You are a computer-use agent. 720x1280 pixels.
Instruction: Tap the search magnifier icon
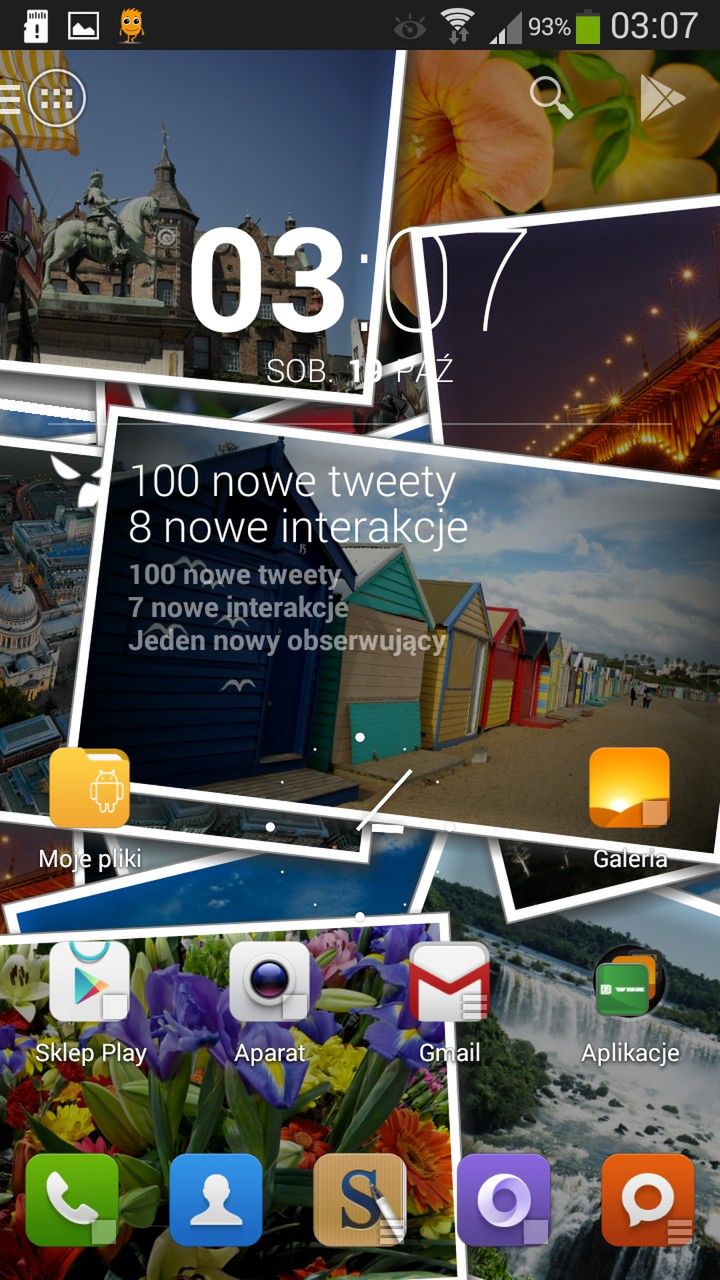(x=550, y=97)
